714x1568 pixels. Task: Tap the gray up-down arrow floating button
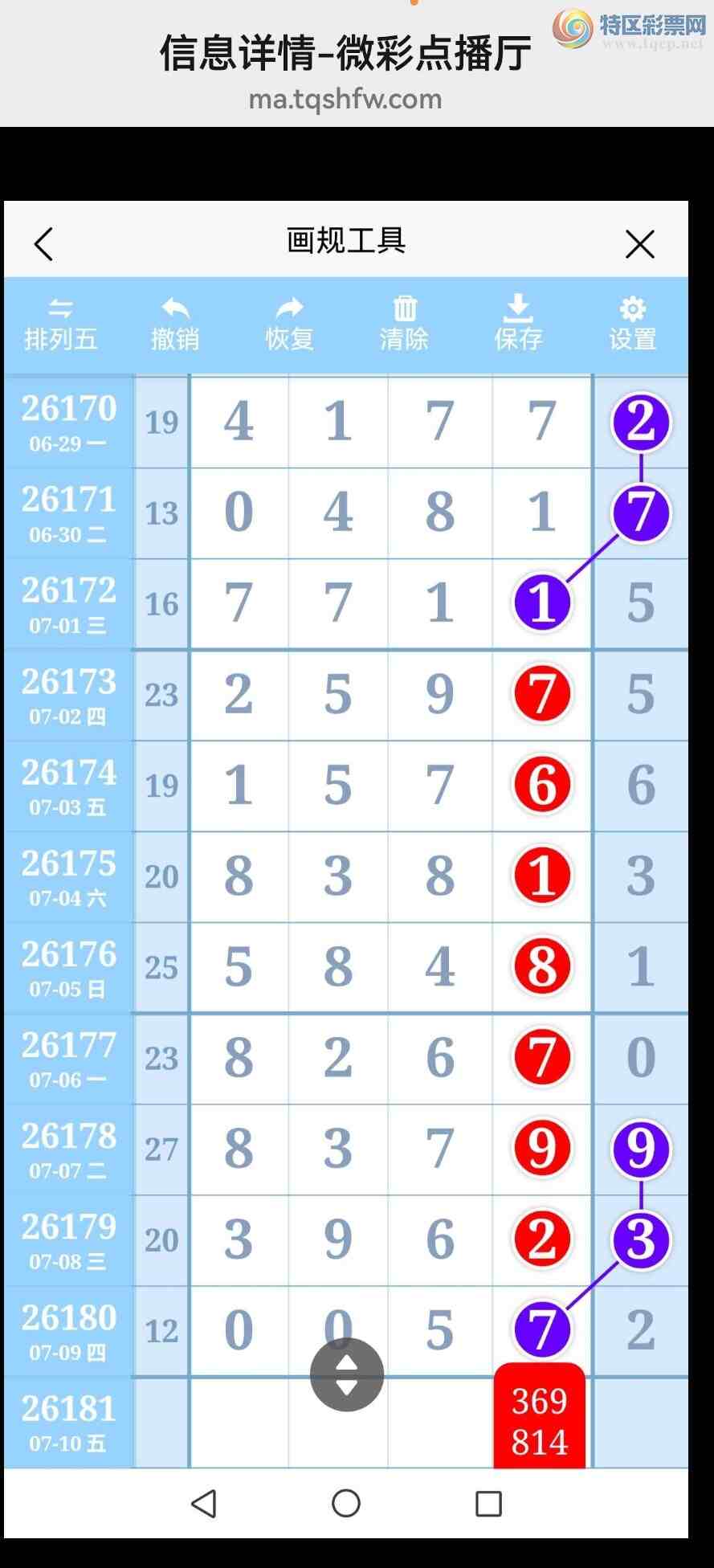(347, 1374)
